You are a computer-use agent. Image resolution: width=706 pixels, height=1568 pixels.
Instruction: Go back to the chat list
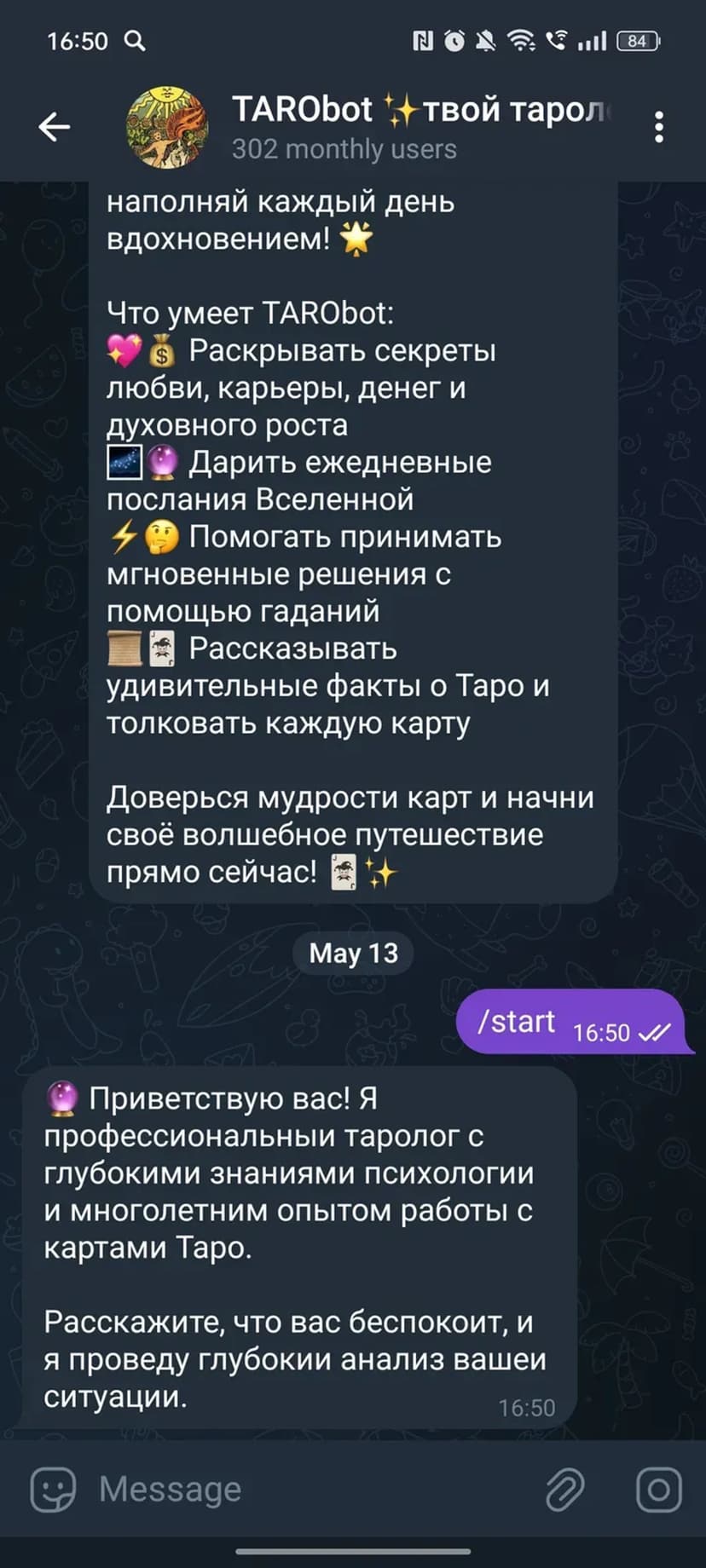pos(54,127)
